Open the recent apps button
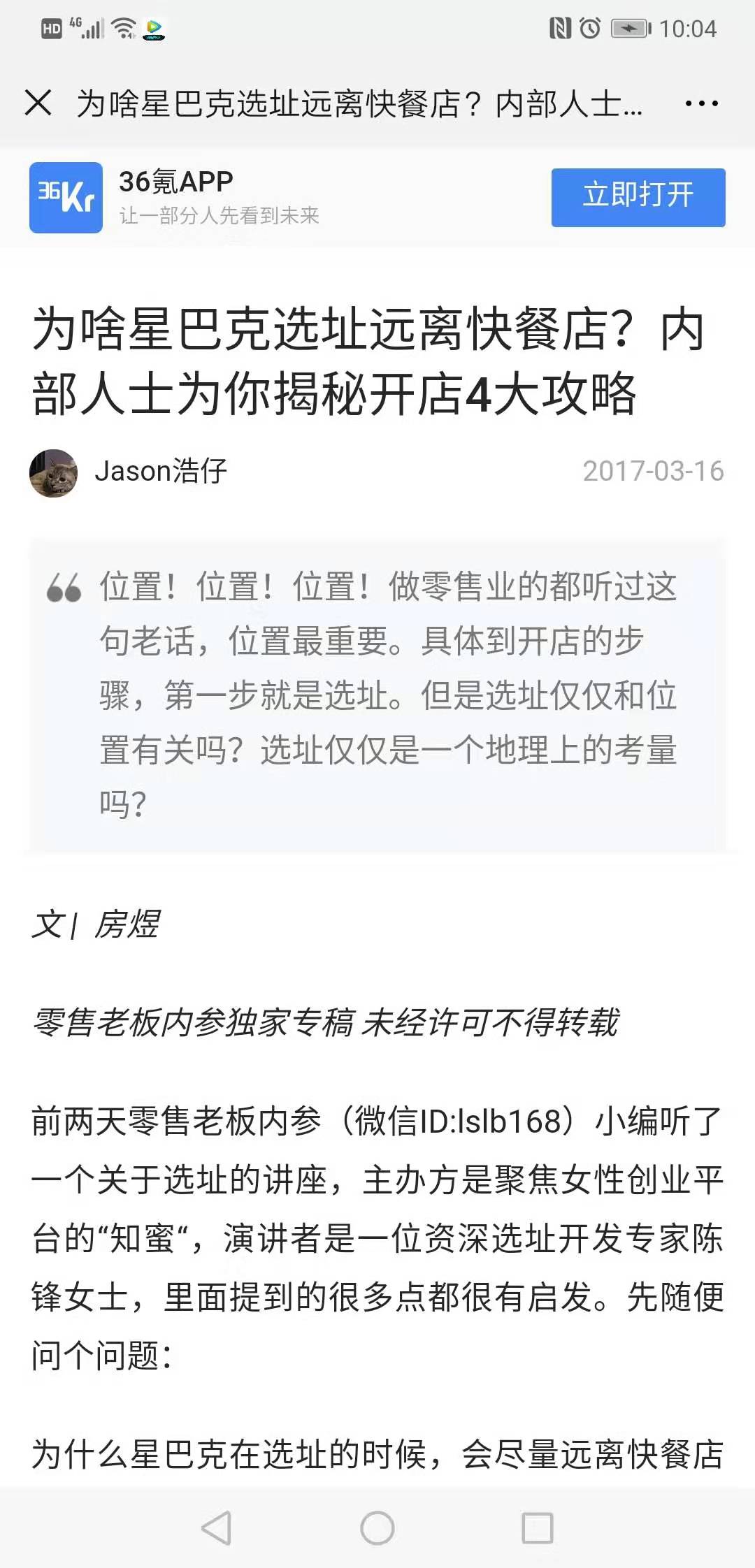The height and width of the screenshot is (1568, 755). (x=538, y=1527)
